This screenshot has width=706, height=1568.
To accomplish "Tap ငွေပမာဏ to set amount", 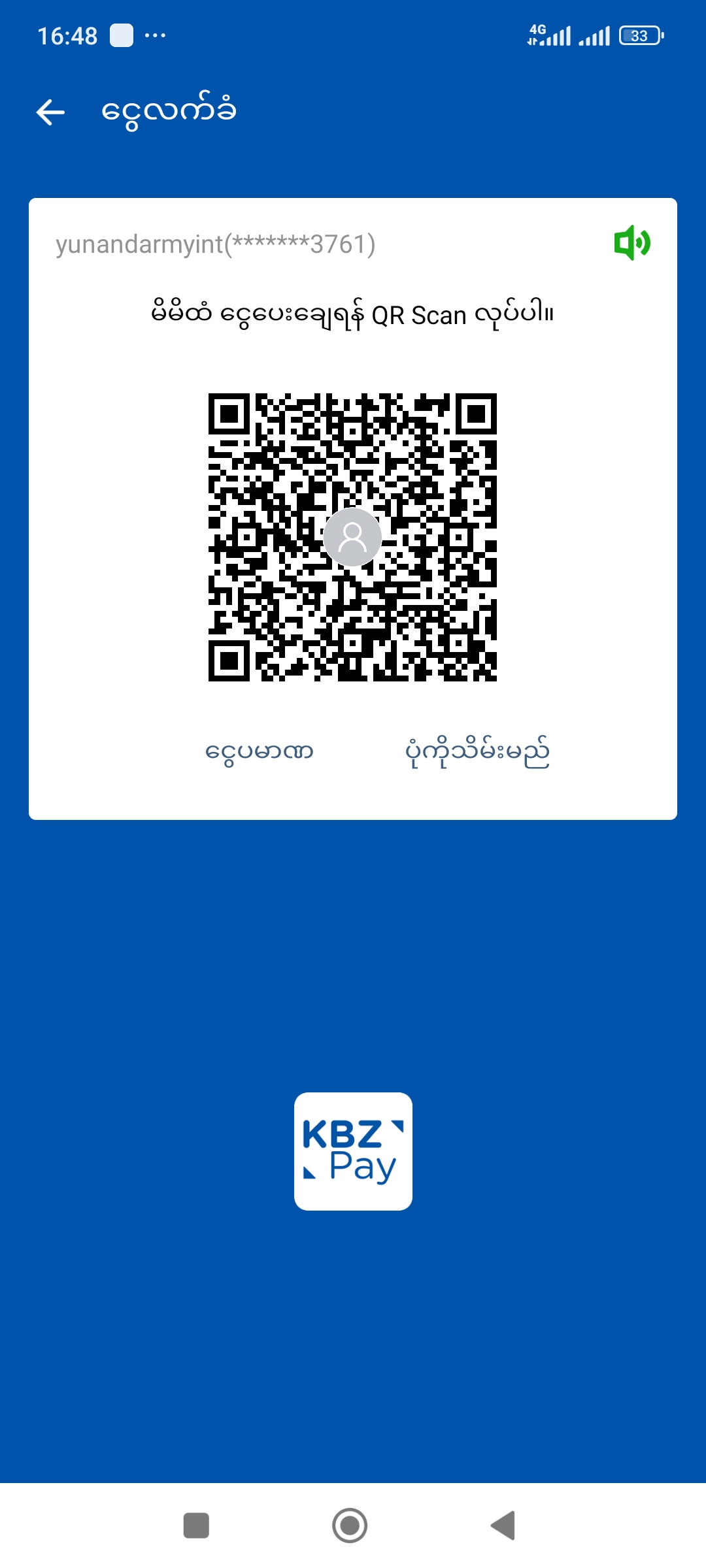I will click(260, 751).
